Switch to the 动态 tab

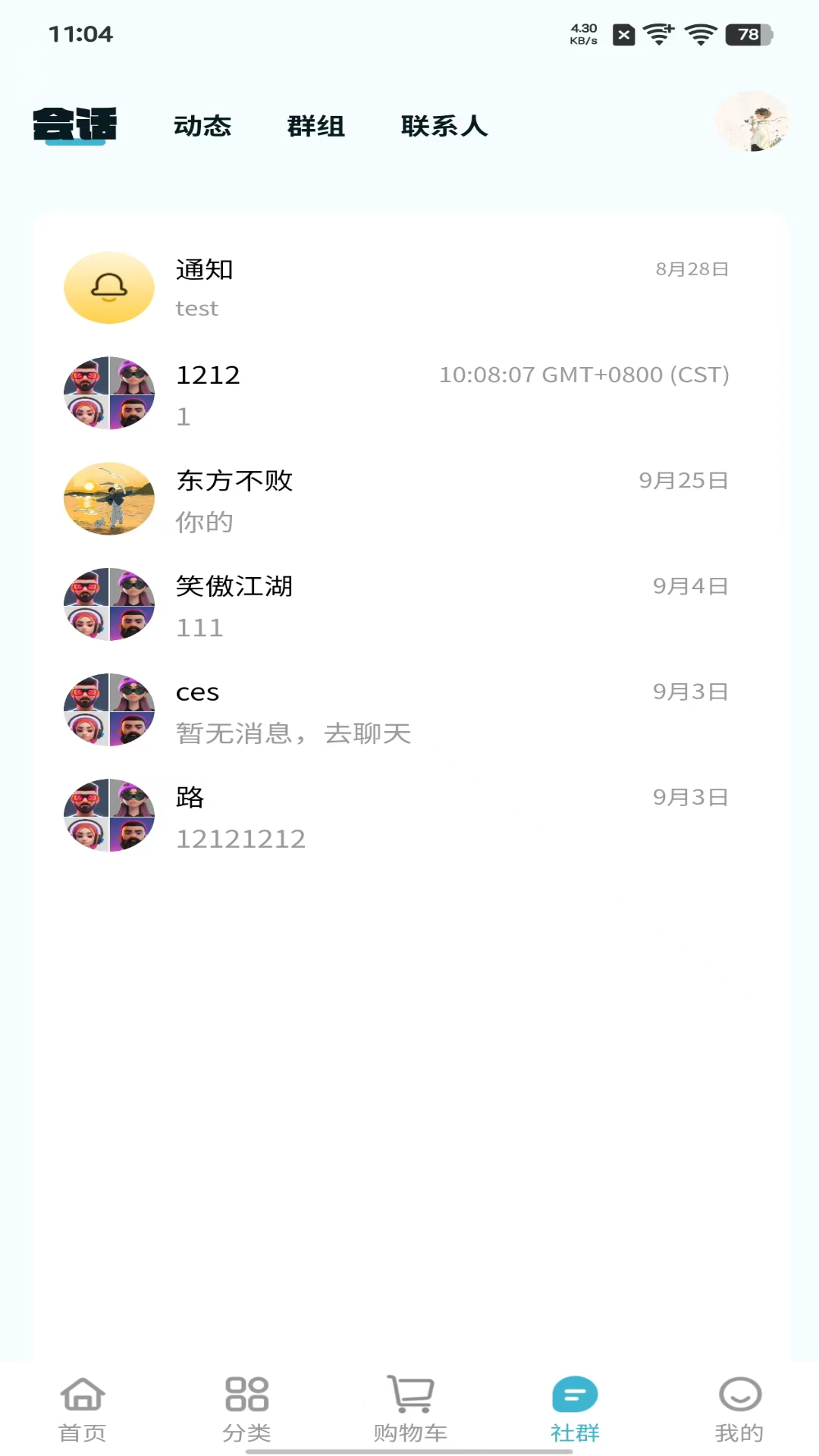202,127
